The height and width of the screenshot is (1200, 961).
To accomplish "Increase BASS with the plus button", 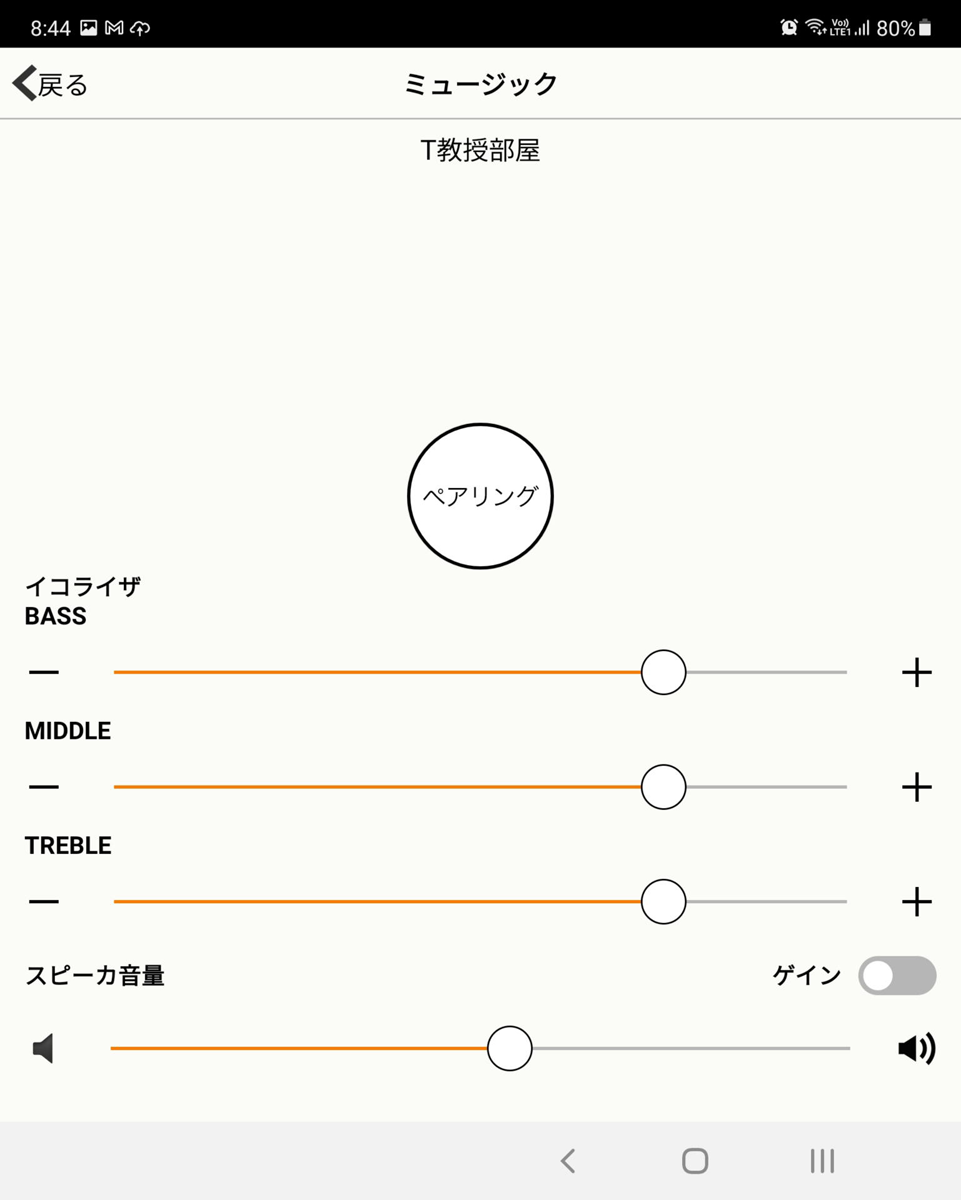I will tap(916, 672).
